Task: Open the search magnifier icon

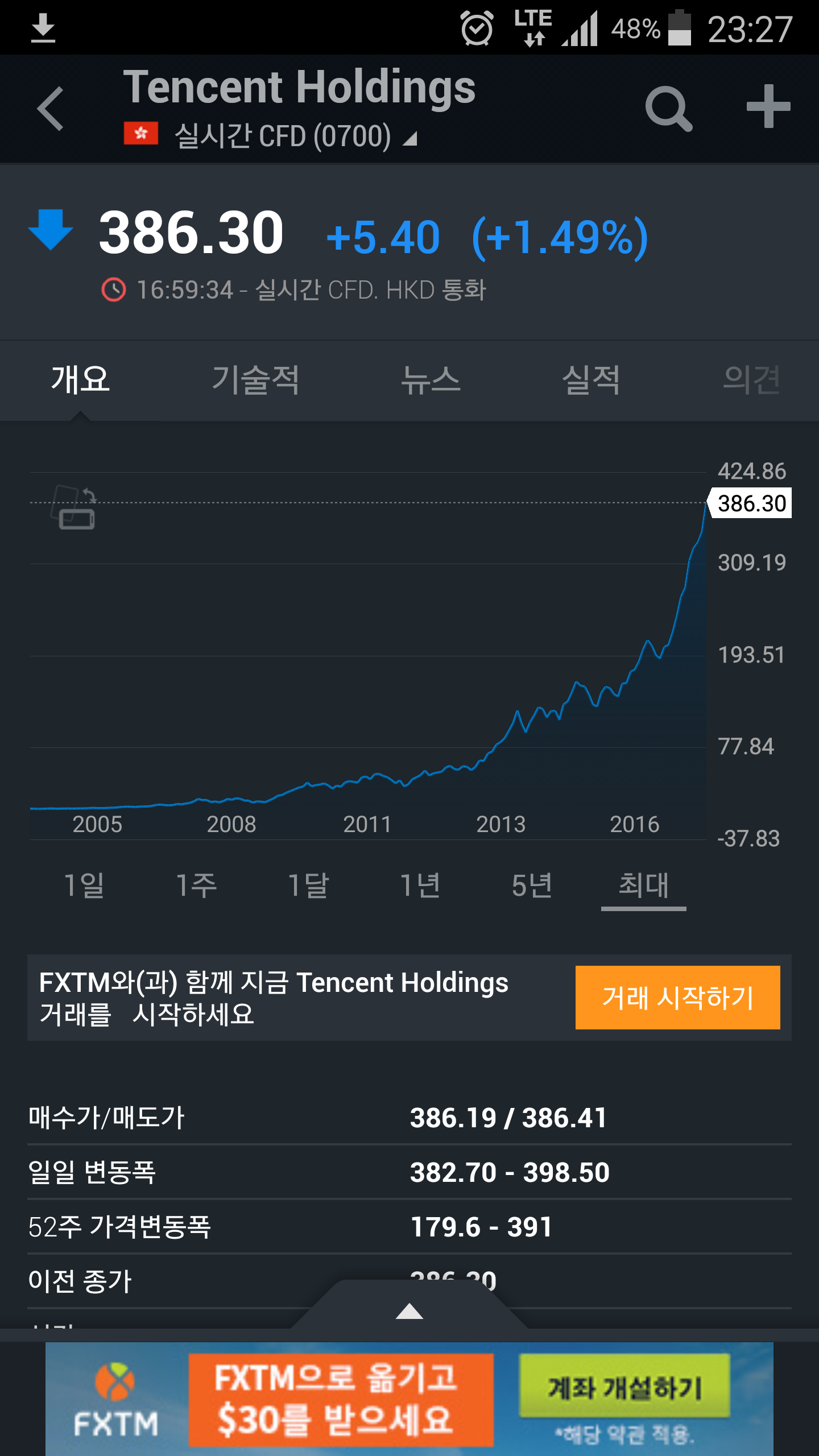Action: (668, 108)
